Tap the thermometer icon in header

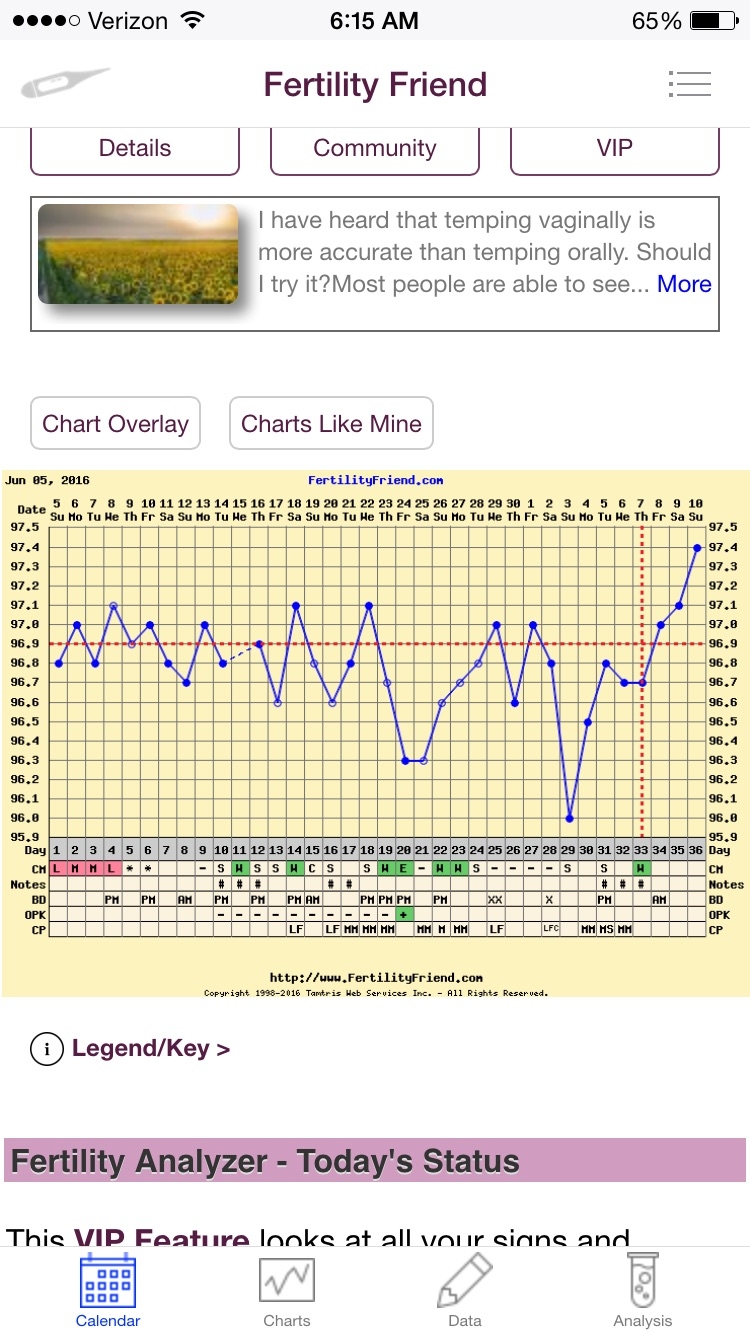(65, 84)
